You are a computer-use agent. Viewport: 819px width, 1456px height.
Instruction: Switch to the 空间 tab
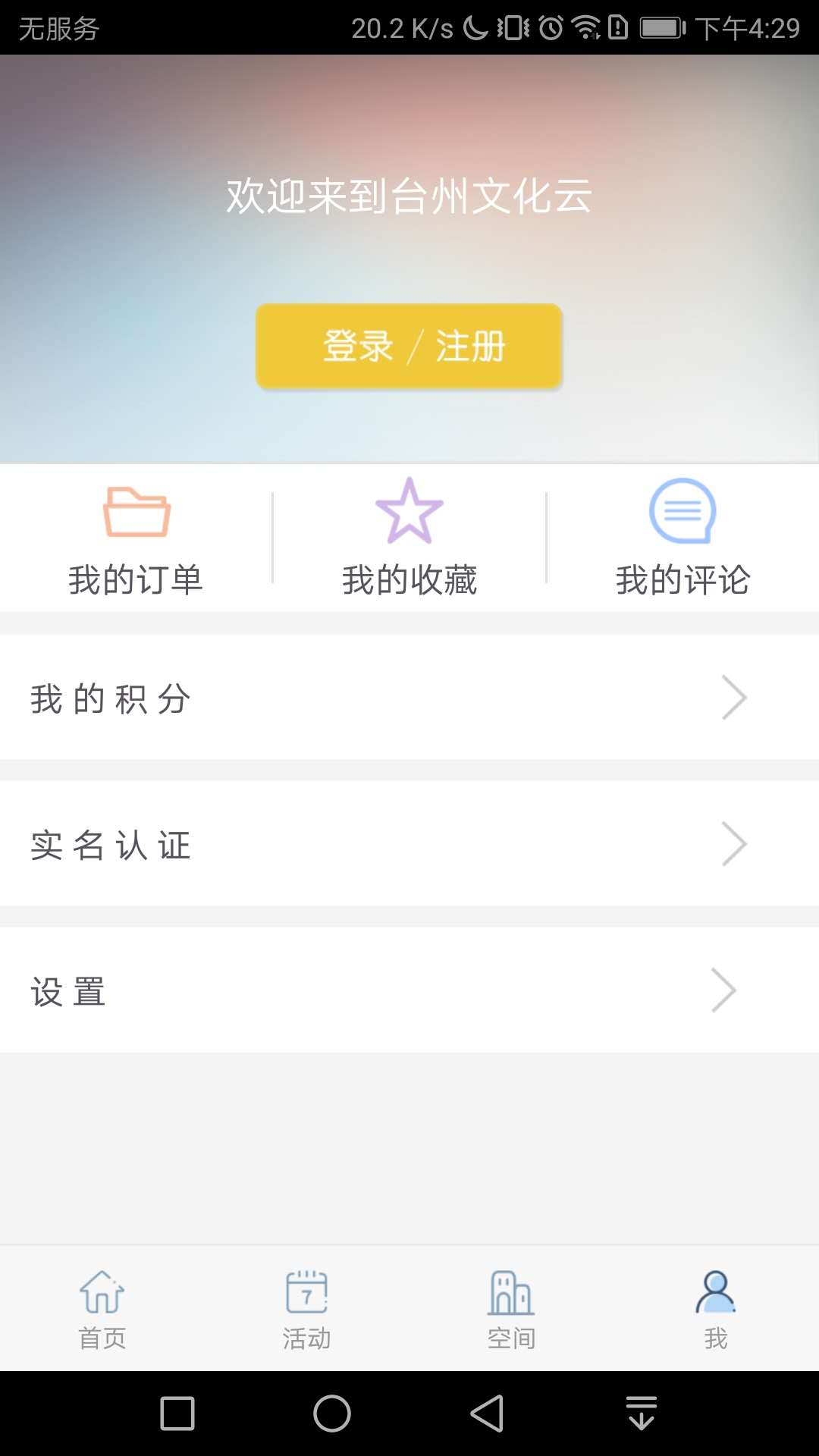click(512, 1309)
